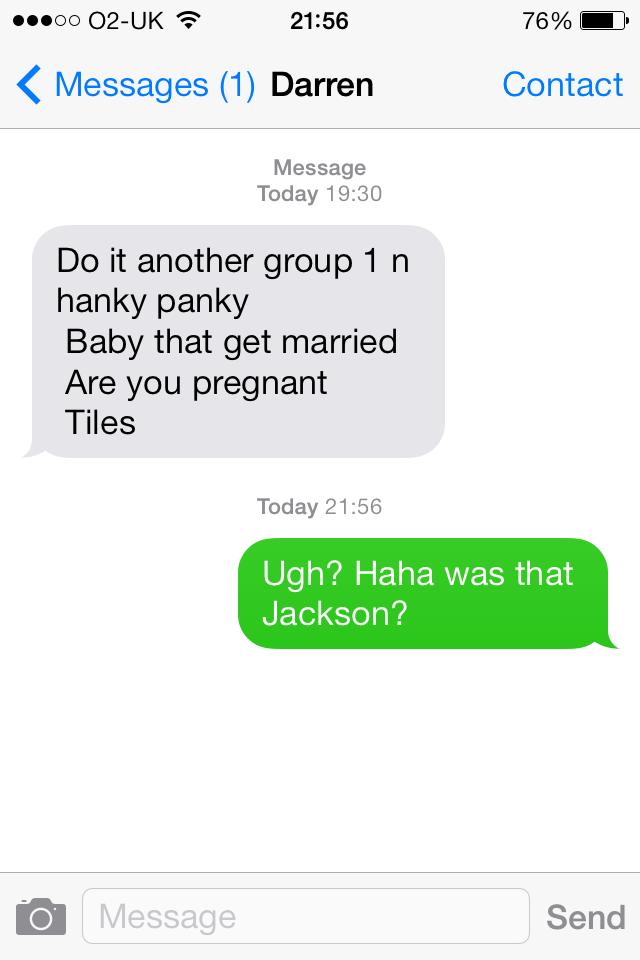Tap the Send button

coord(585,916)
